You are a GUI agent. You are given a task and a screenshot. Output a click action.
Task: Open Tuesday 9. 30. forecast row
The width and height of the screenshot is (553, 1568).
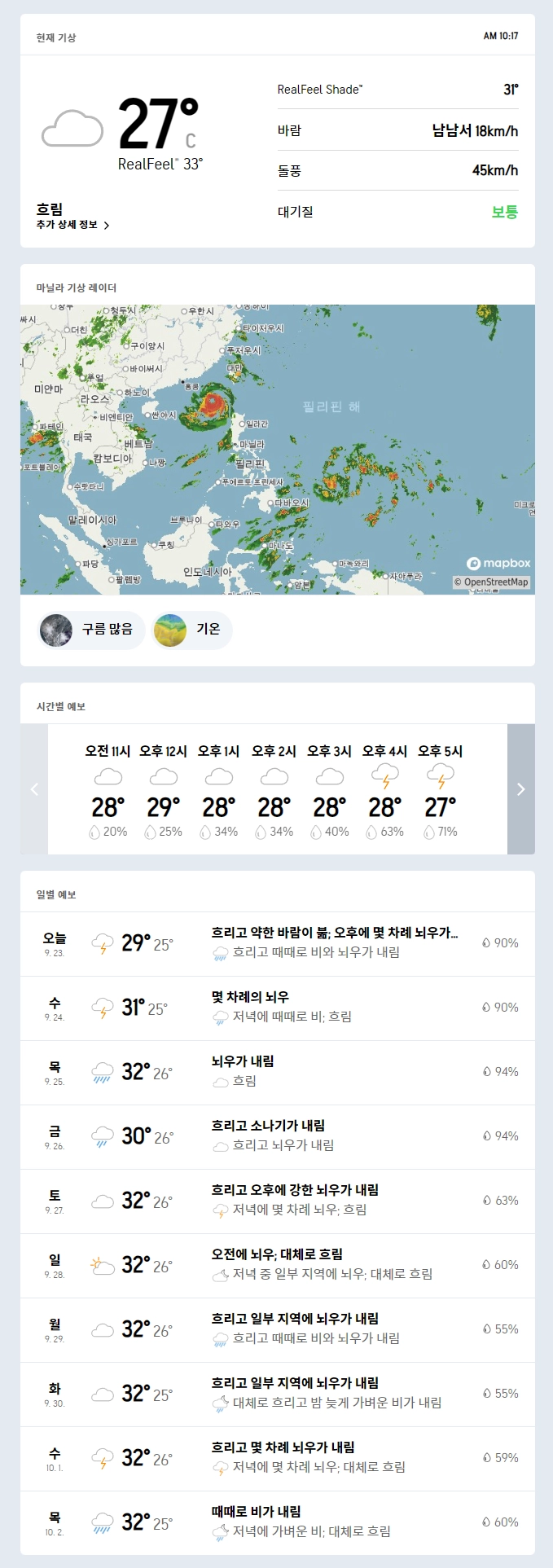pyautogui.click(x=277, y=1394)
